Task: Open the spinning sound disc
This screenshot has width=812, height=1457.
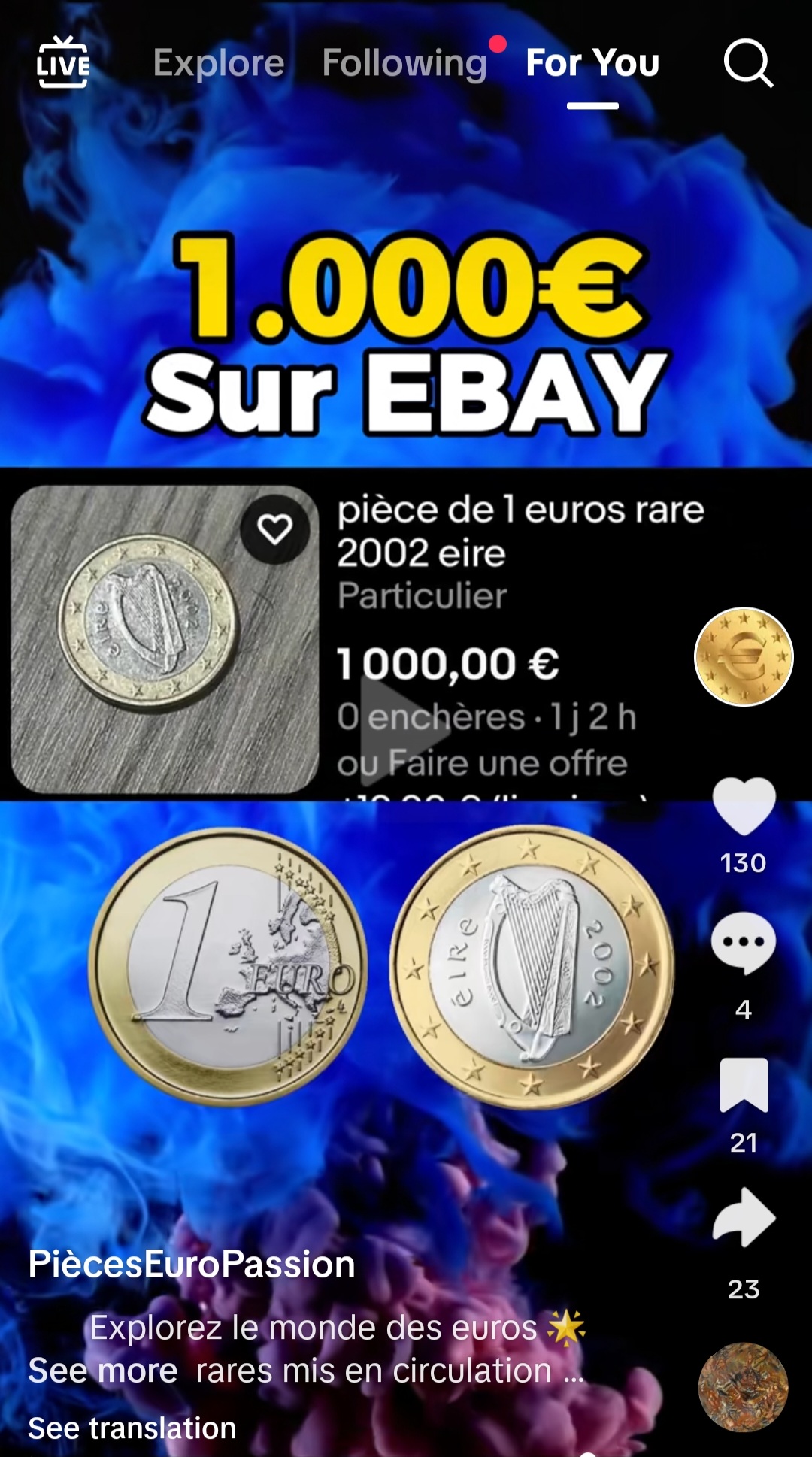Action: (x=743, y=1387)
